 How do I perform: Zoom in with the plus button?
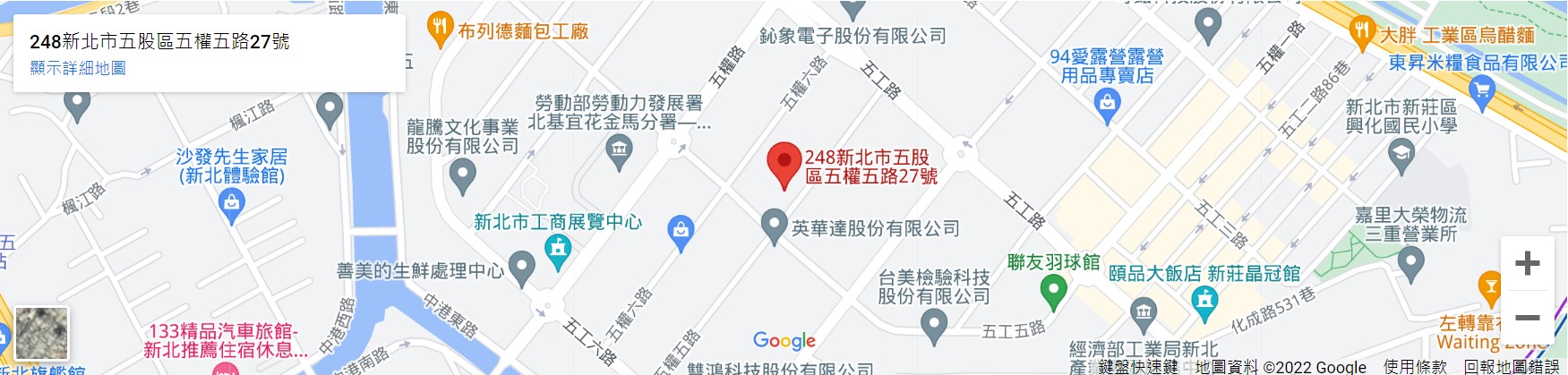coord(1527,263)
